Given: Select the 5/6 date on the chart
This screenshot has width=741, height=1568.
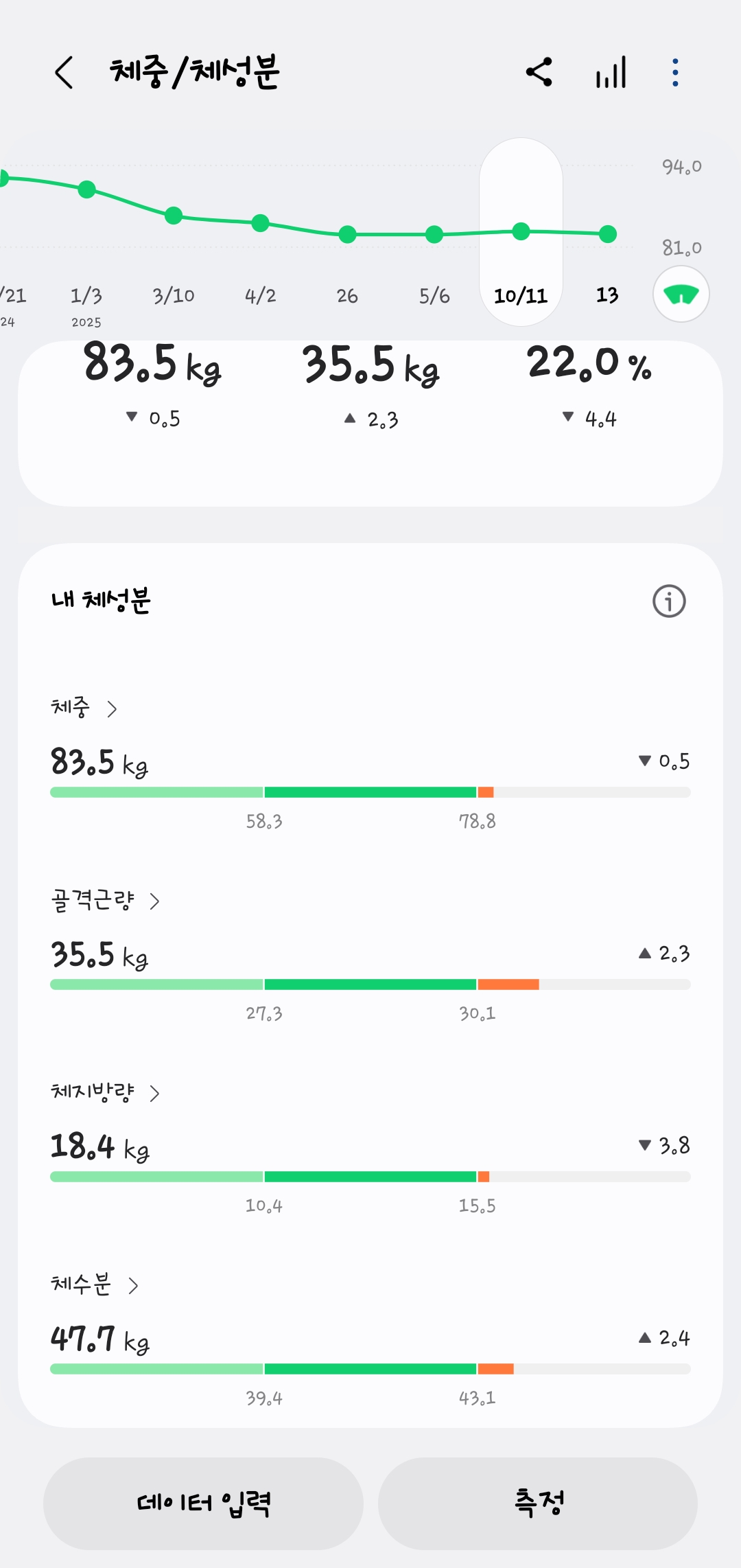Looking at the screenshot, I should [x=434, y=296].
